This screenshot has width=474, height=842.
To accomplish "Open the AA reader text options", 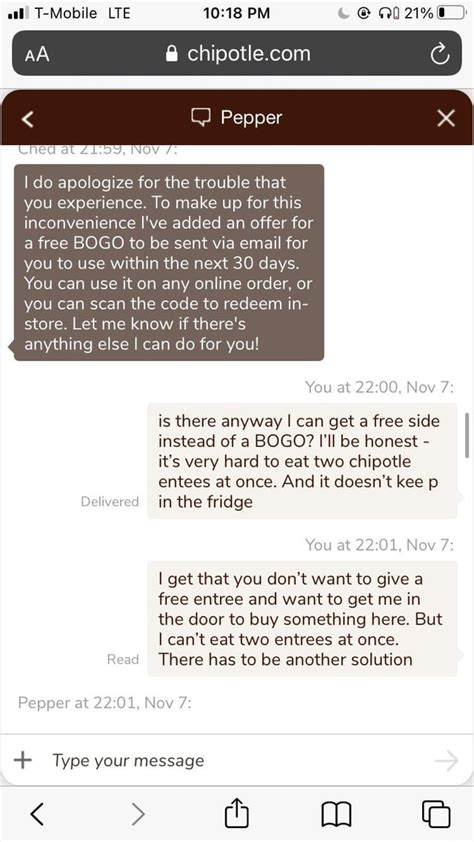I will [37, 54].
